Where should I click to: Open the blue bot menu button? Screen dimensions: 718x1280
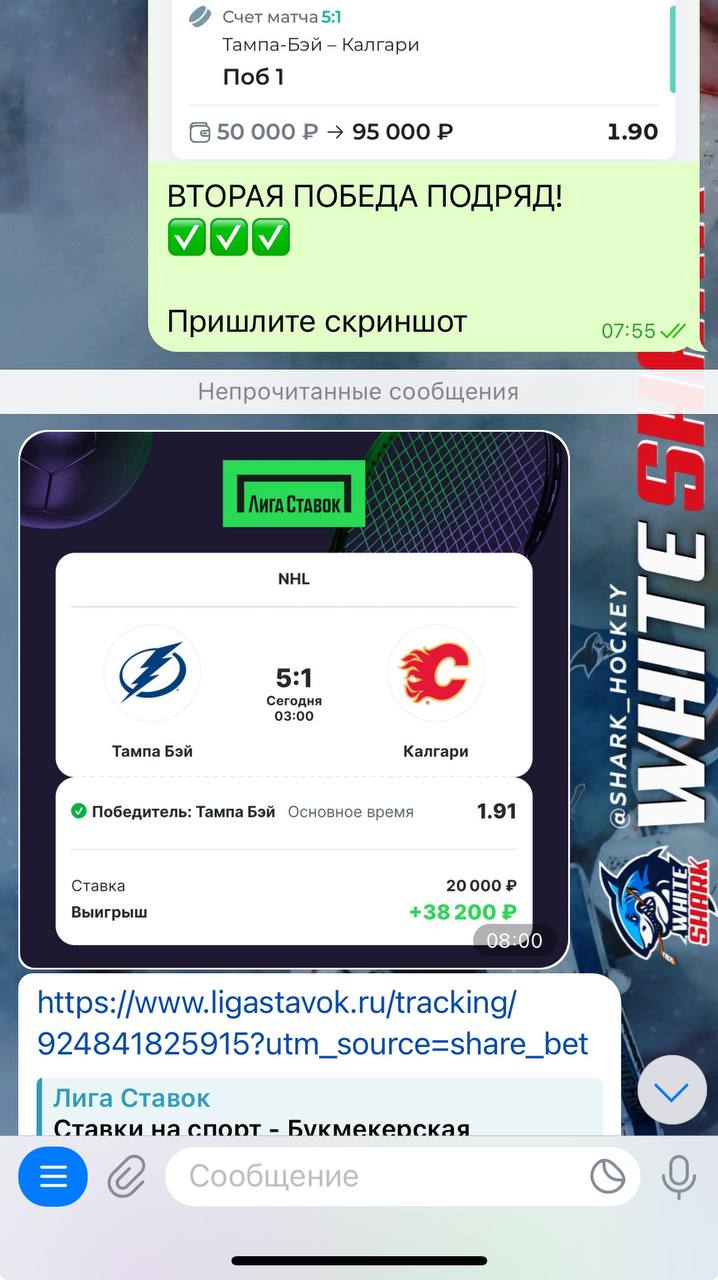(x=53, y=1176)
